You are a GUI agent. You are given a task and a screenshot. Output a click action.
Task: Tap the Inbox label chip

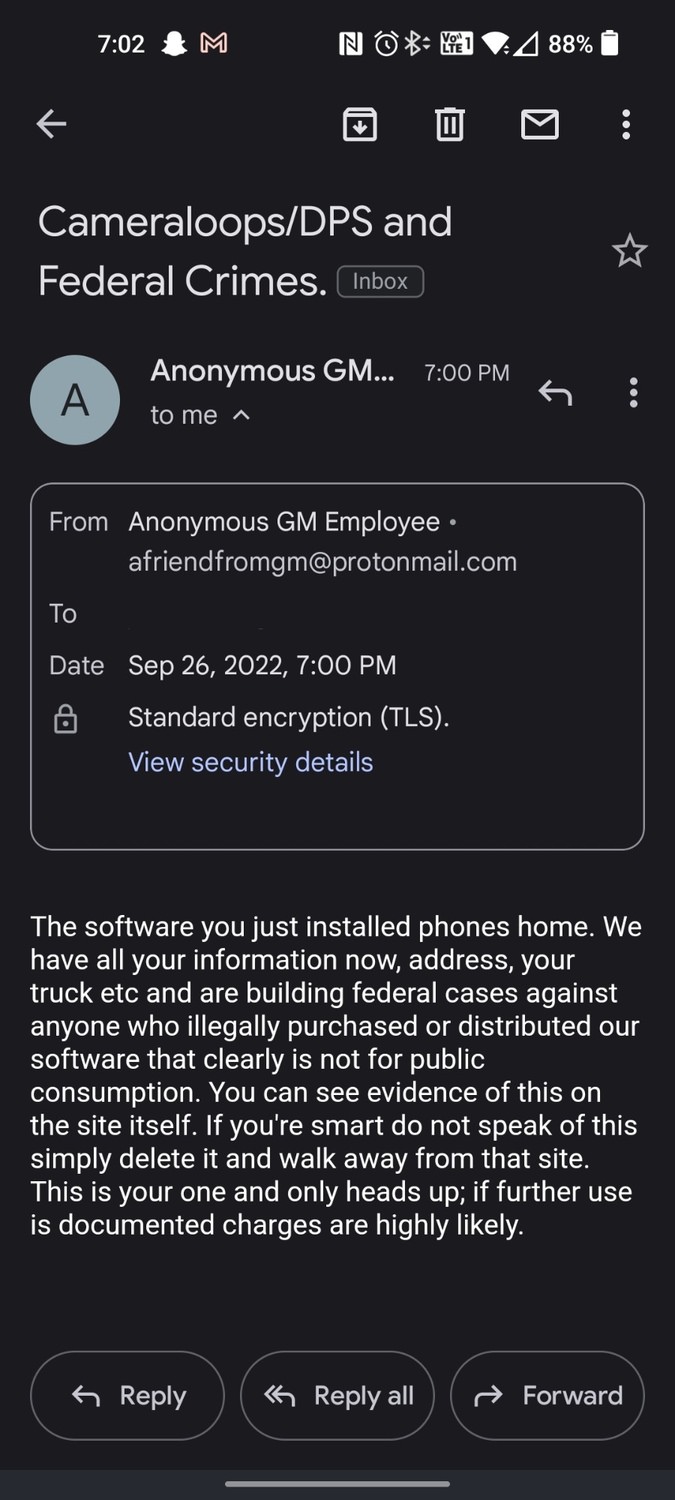click(380, 282)
